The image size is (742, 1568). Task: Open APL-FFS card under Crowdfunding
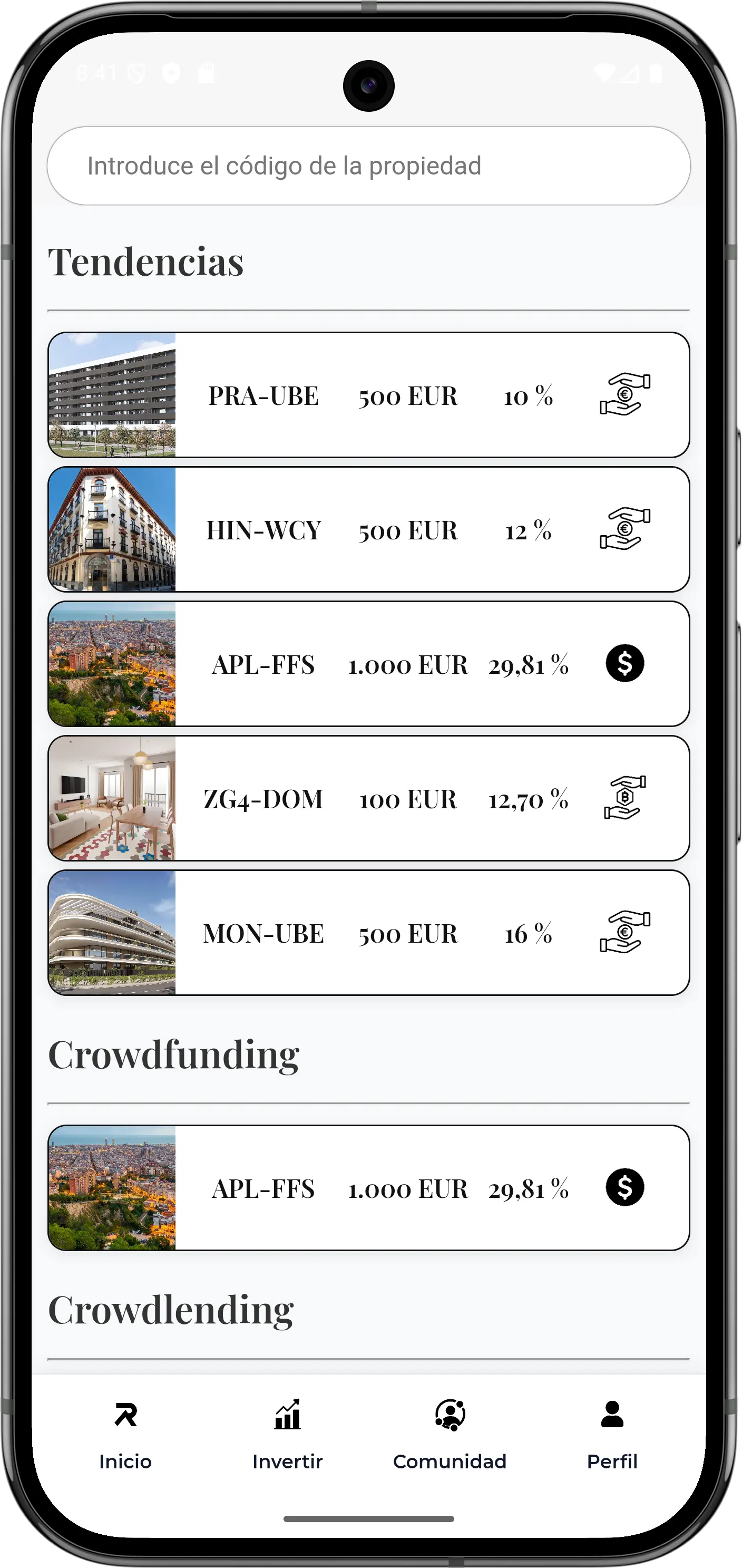[x=368, y=1188]
